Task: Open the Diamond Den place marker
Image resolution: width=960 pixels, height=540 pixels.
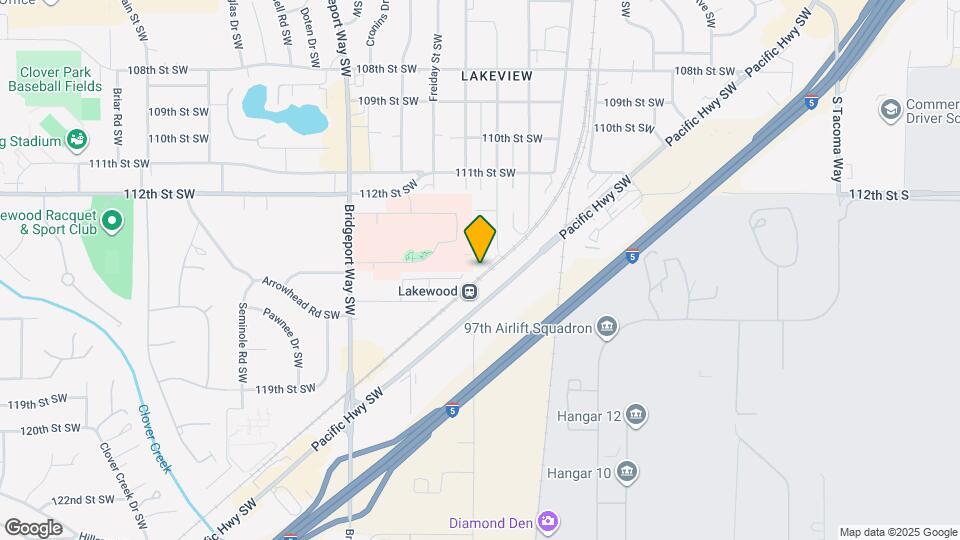Action: click(547, 522)
